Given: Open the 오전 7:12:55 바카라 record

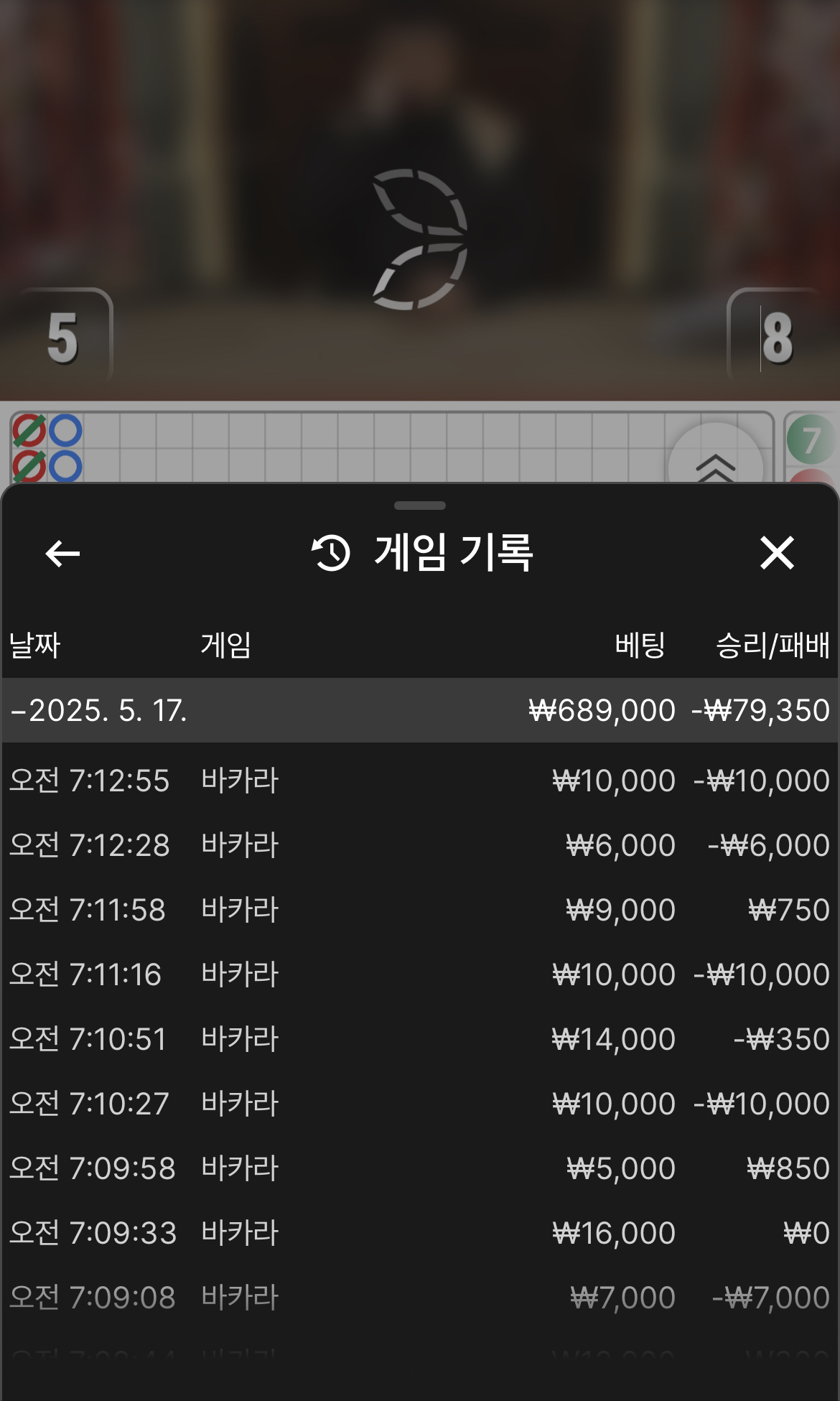Looking at the screenshot, I should coord(419,781).
